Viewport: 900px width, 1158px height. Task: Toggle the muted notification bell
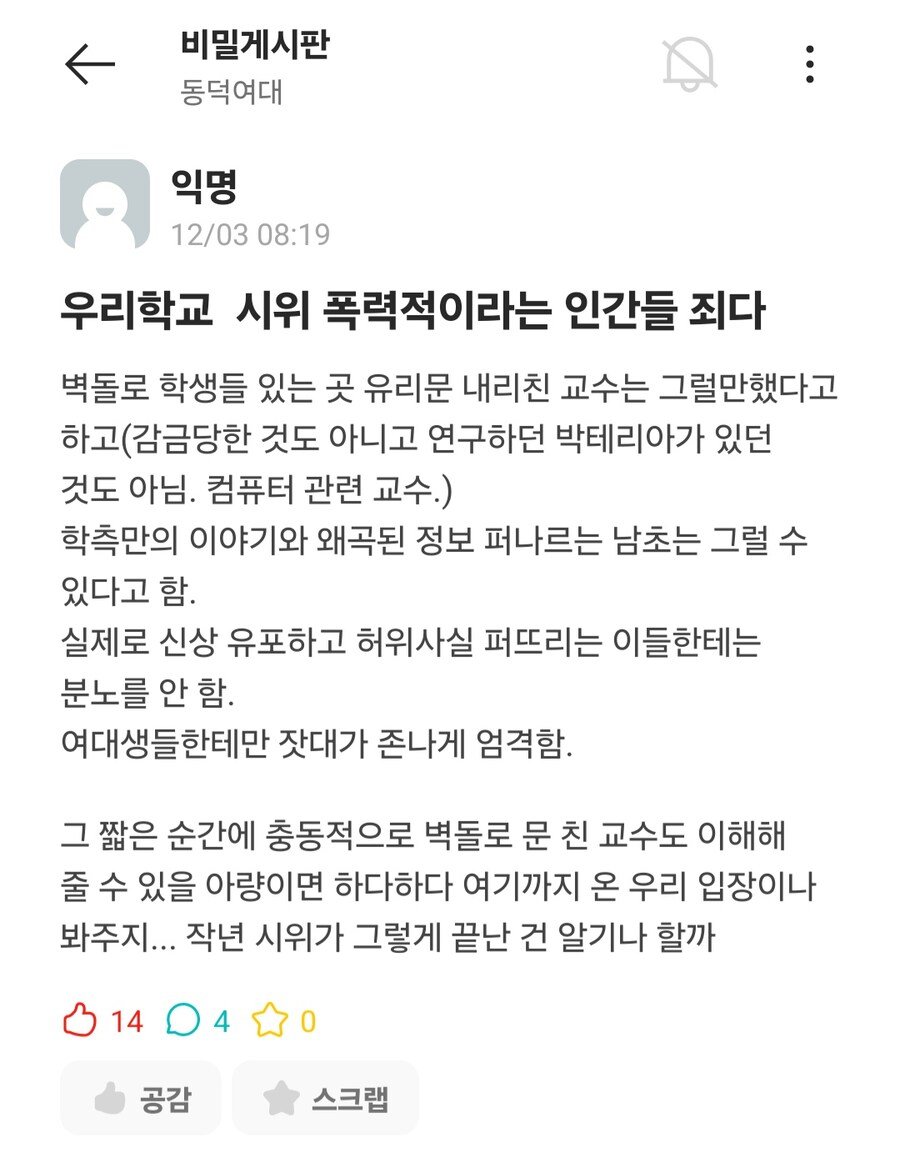(690, 65)
